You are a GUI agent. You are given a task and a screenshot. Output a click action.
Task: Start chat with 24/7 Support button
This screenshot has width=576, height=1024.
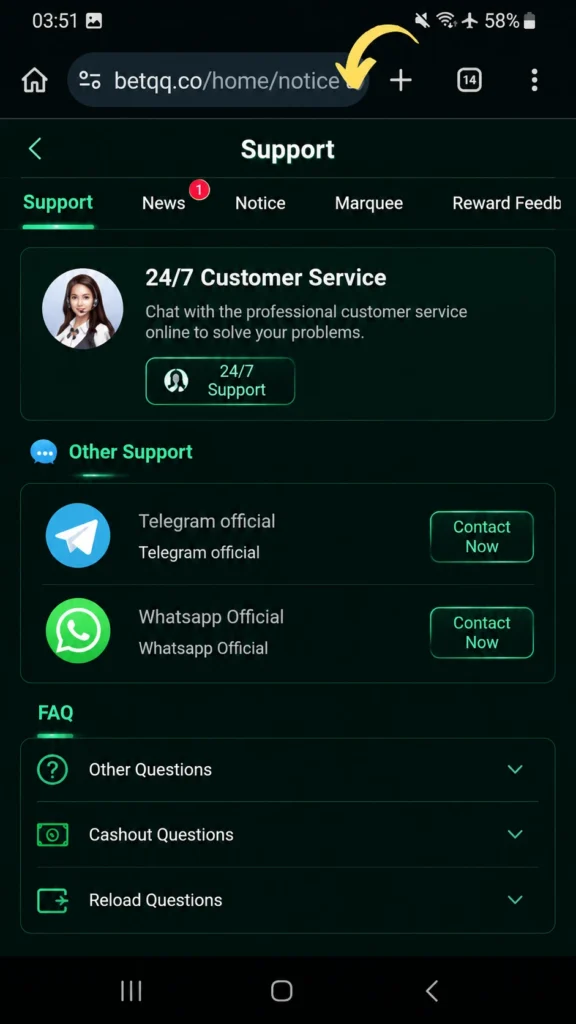[x=220, y=381]
